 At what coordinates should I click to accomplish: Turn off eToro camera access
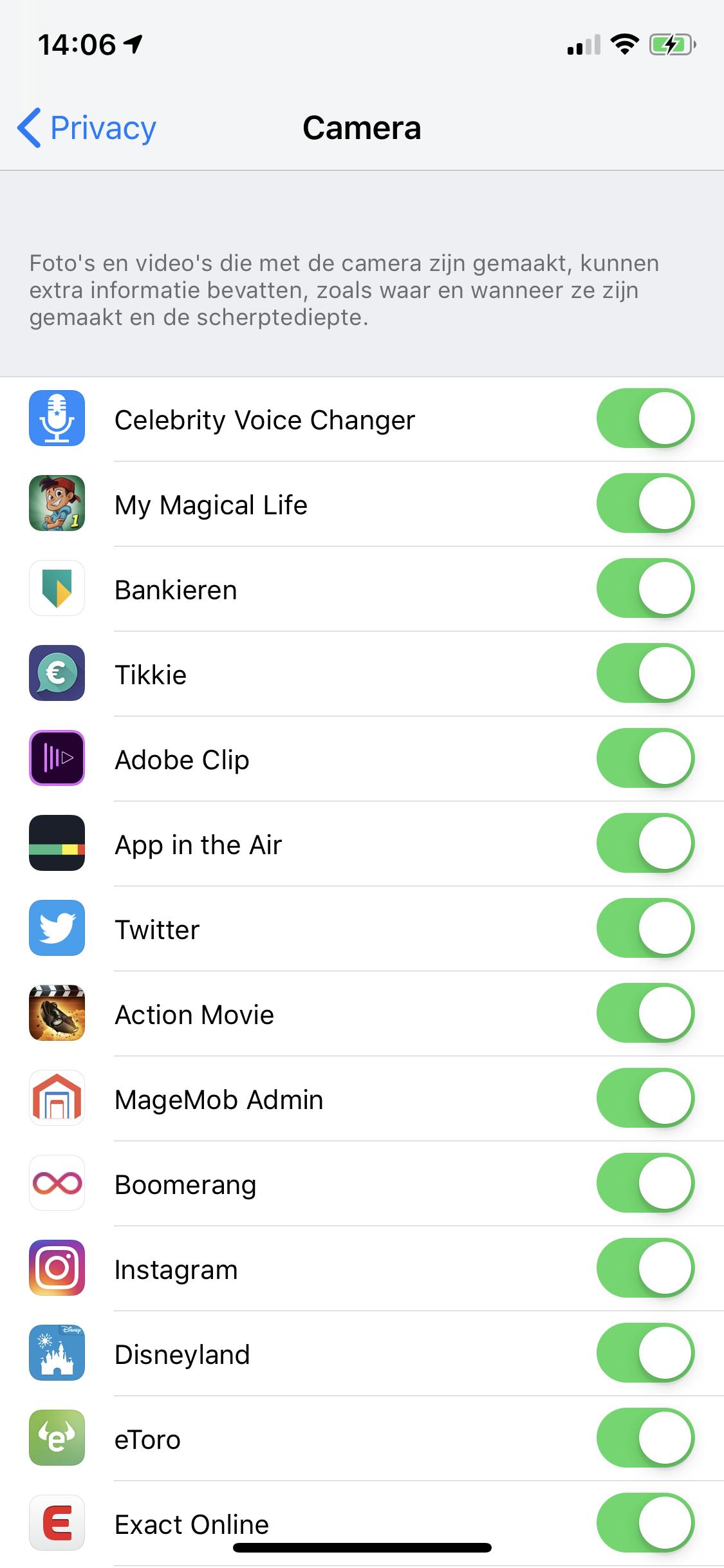pyautogui.click(x=645, y=1438)
